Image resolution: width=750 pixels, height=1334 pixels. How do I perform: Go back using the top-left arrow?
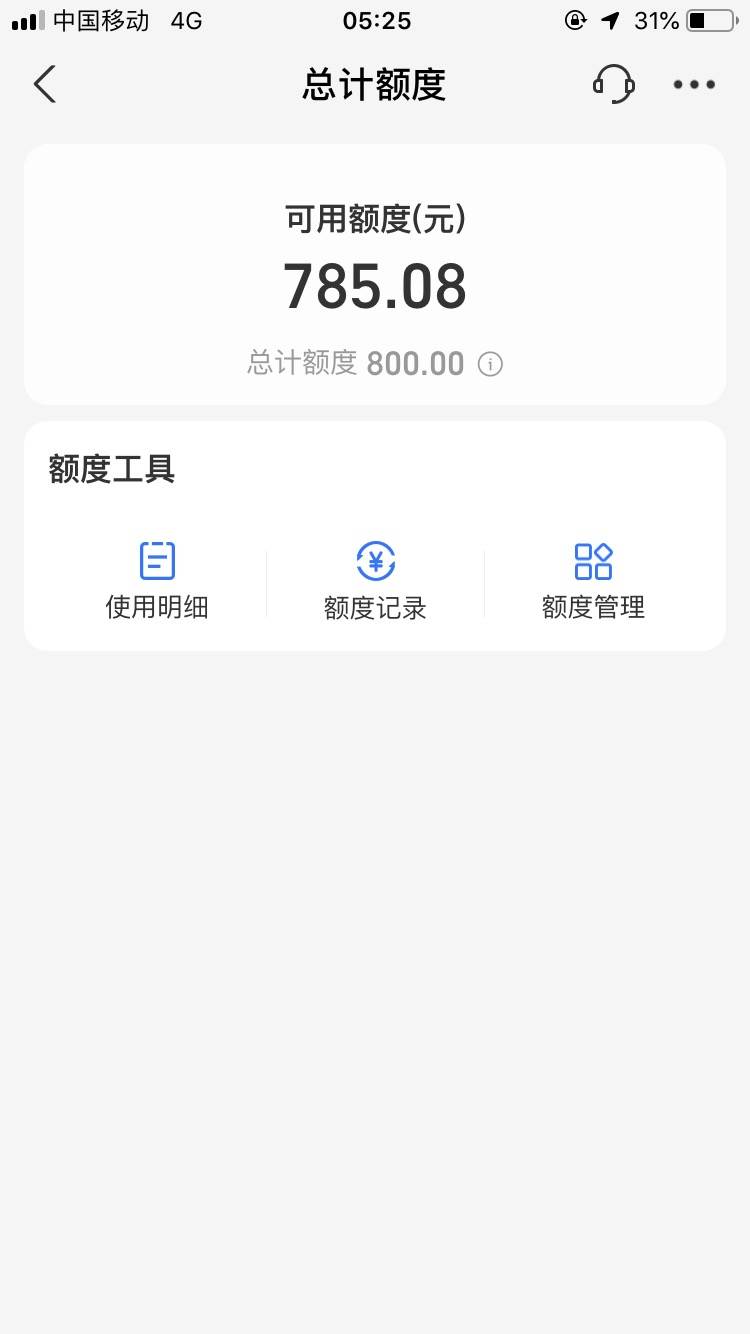(45, 84)
